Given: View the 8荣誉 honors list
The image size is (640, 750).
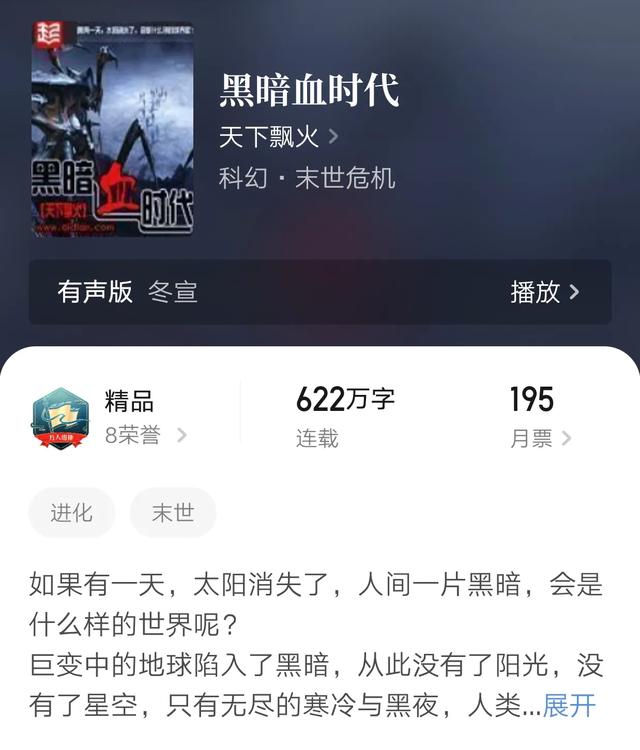Looking at the screenshot, I should pyautogui.click(x=145, y=435).
